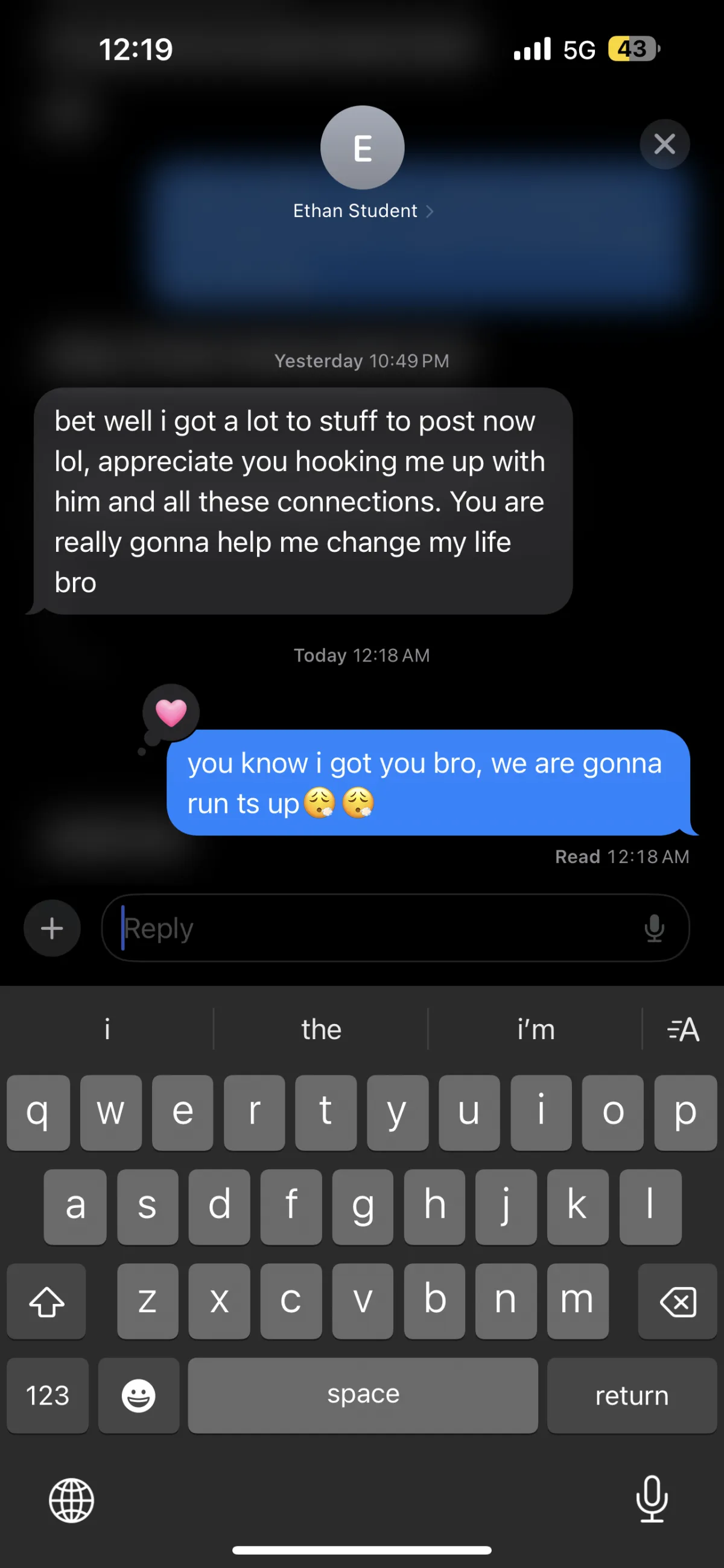This screenshot has width=724, height=1568.
Task: Open the emoji keyboard
Action: 138,1395
